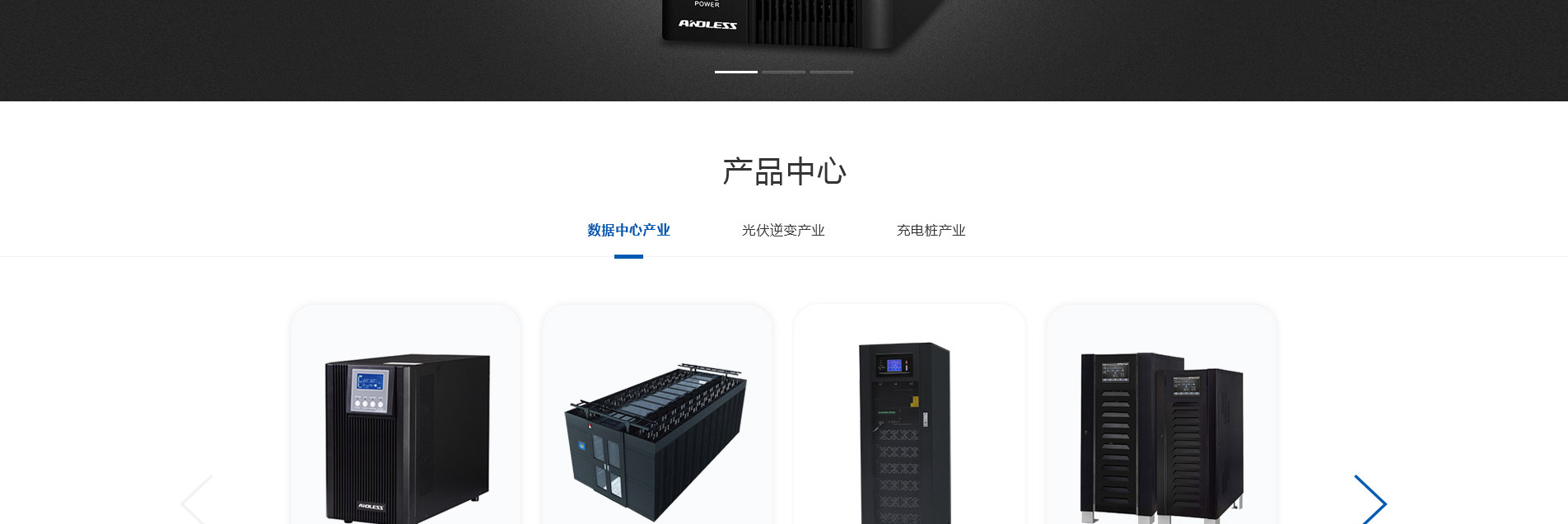Switch to the 光伏逆变产业 tab

(x=782, y=231)
